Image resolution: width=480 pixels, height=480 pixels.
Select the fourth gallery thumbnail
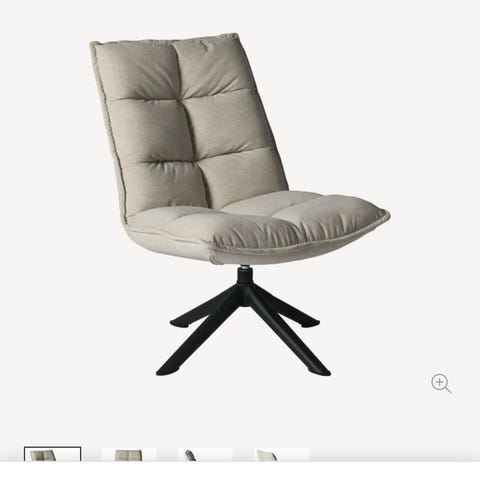click(x=282, y=455)
